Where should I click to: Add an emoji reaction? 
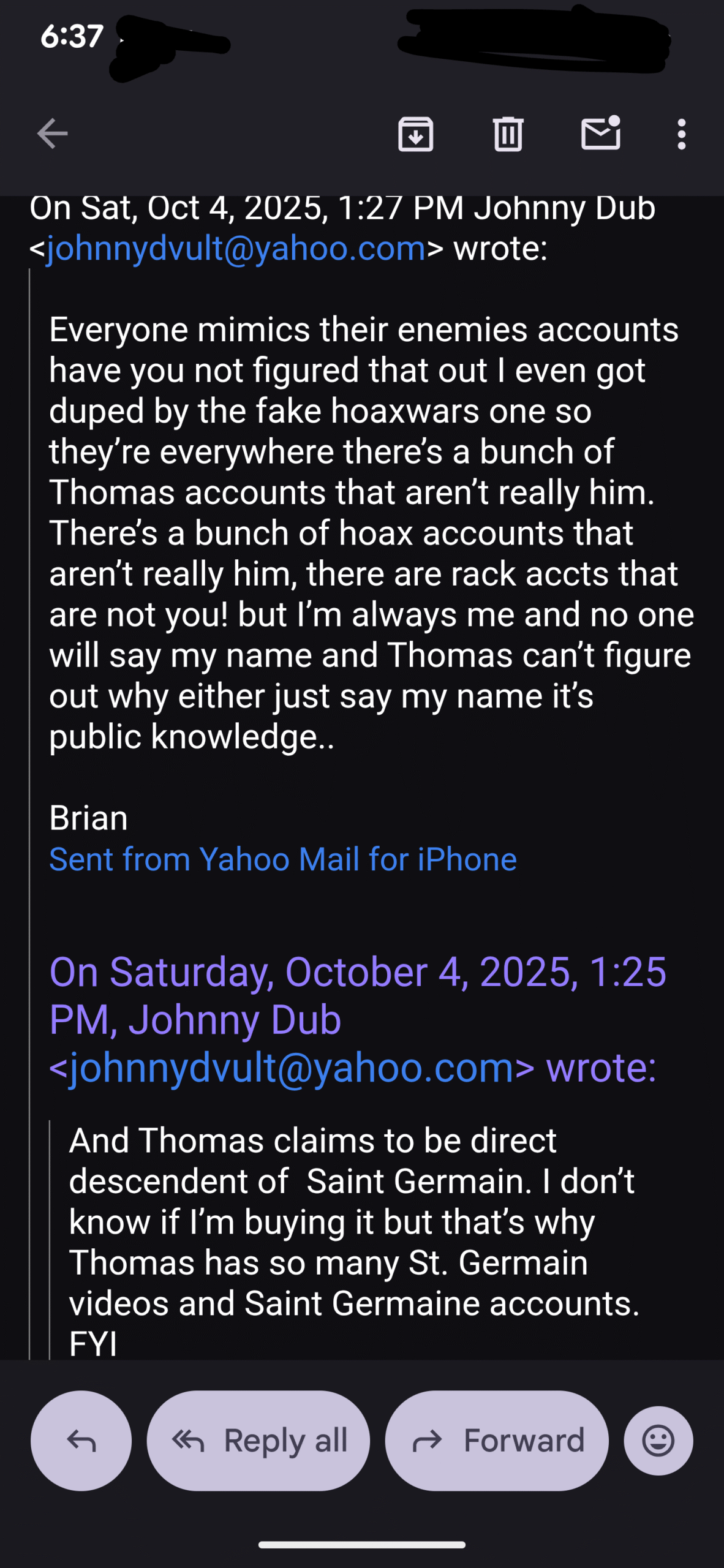tap(658, 1440)
